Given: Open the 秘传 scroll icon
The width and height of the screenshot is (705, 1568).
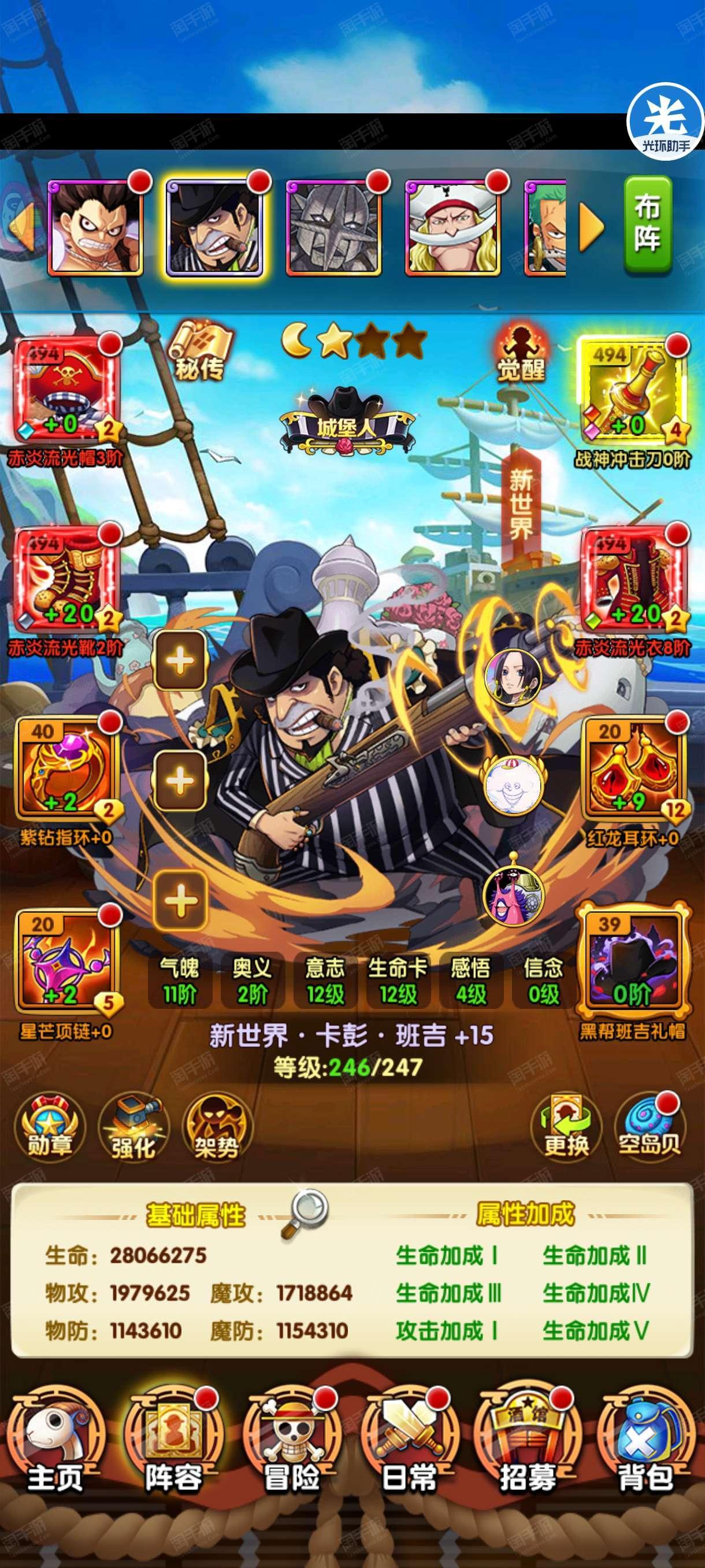Looking at the screenshot, I should pyautogui.click(x=199, y=350).
